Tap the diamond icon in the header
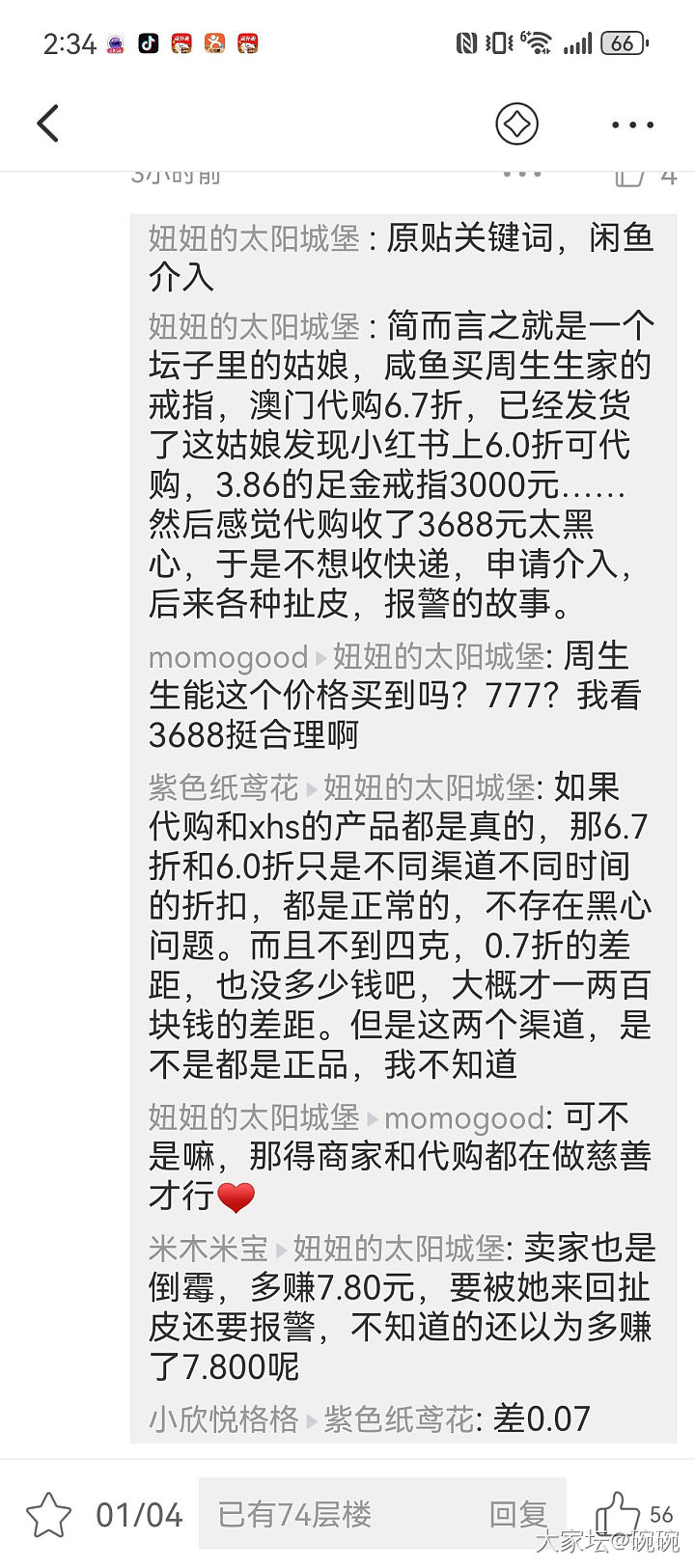This screenshot has height=1568, width=695. (x=516, y=124)
